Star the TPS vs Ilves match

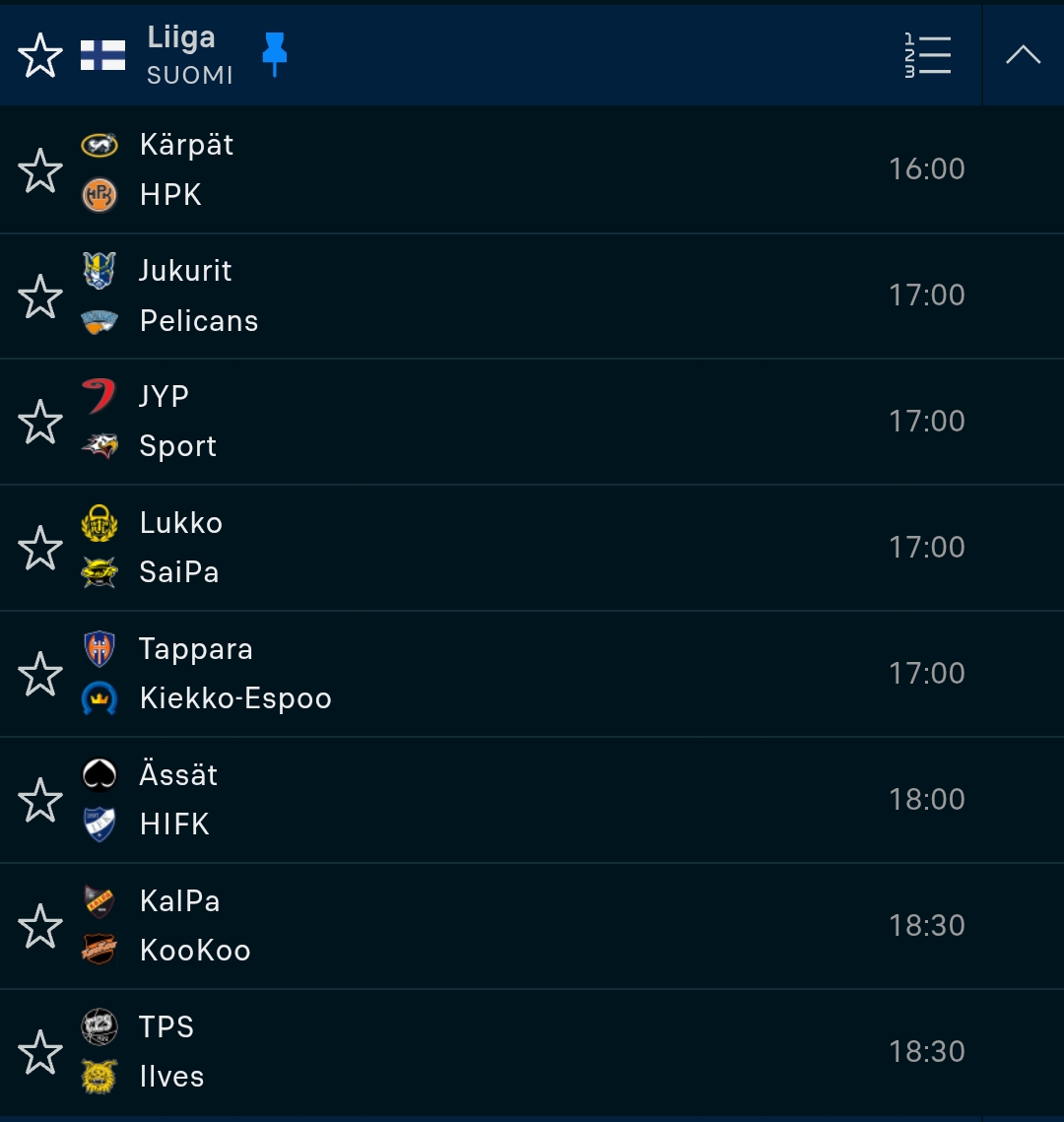coord(40,1053)
